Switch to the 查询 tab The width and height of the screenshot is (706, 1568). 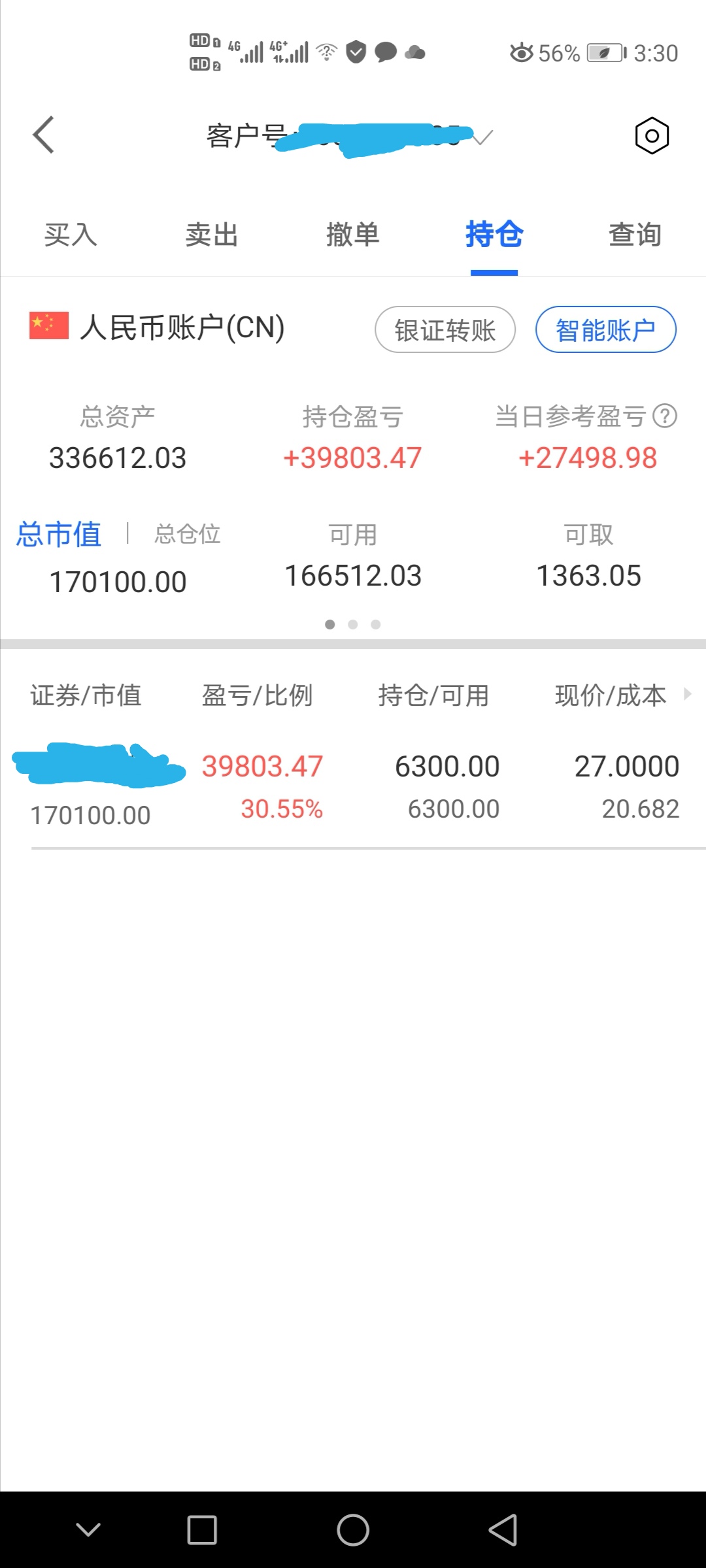click(x=635, y=235)
